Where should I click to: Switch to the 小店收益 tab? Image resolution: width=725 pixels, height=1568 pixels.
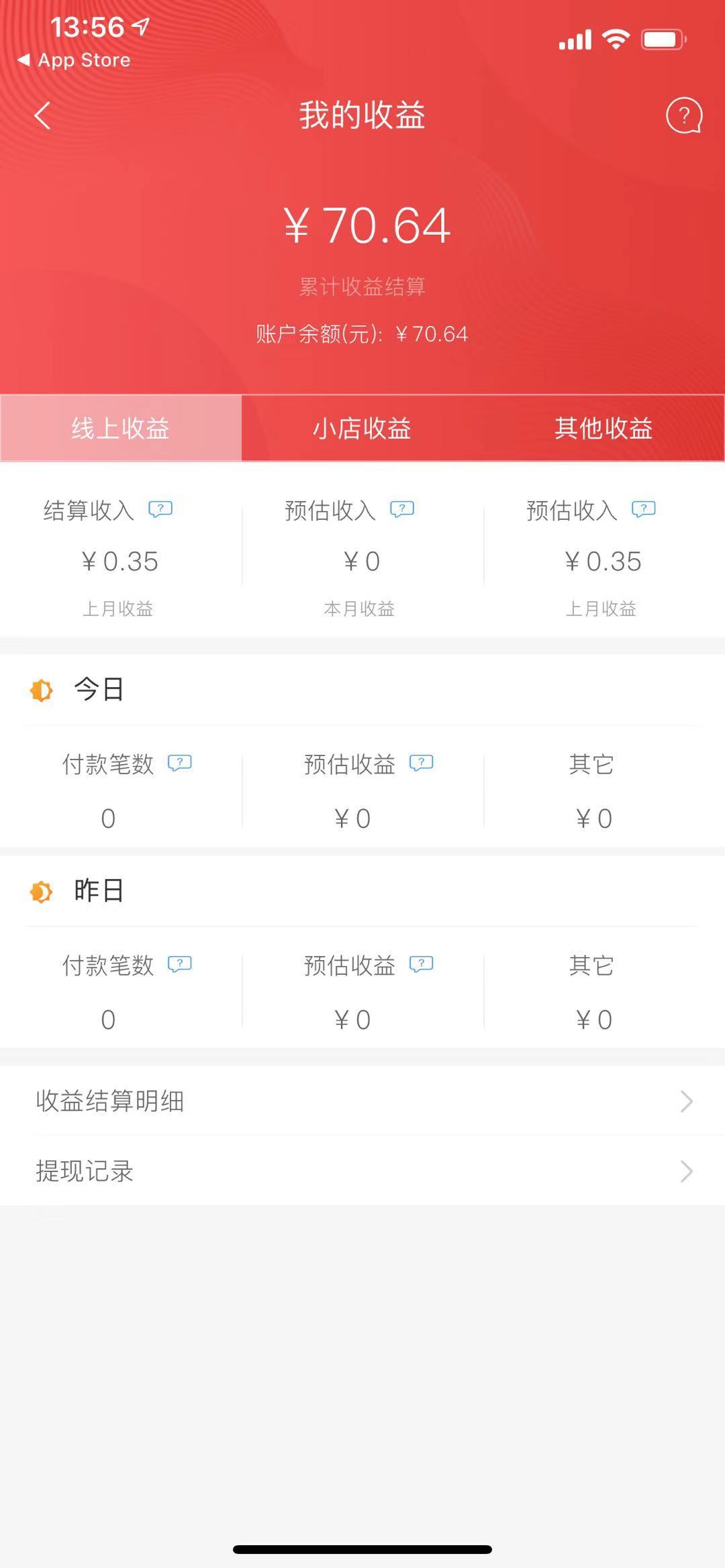(x=362, y=429)
